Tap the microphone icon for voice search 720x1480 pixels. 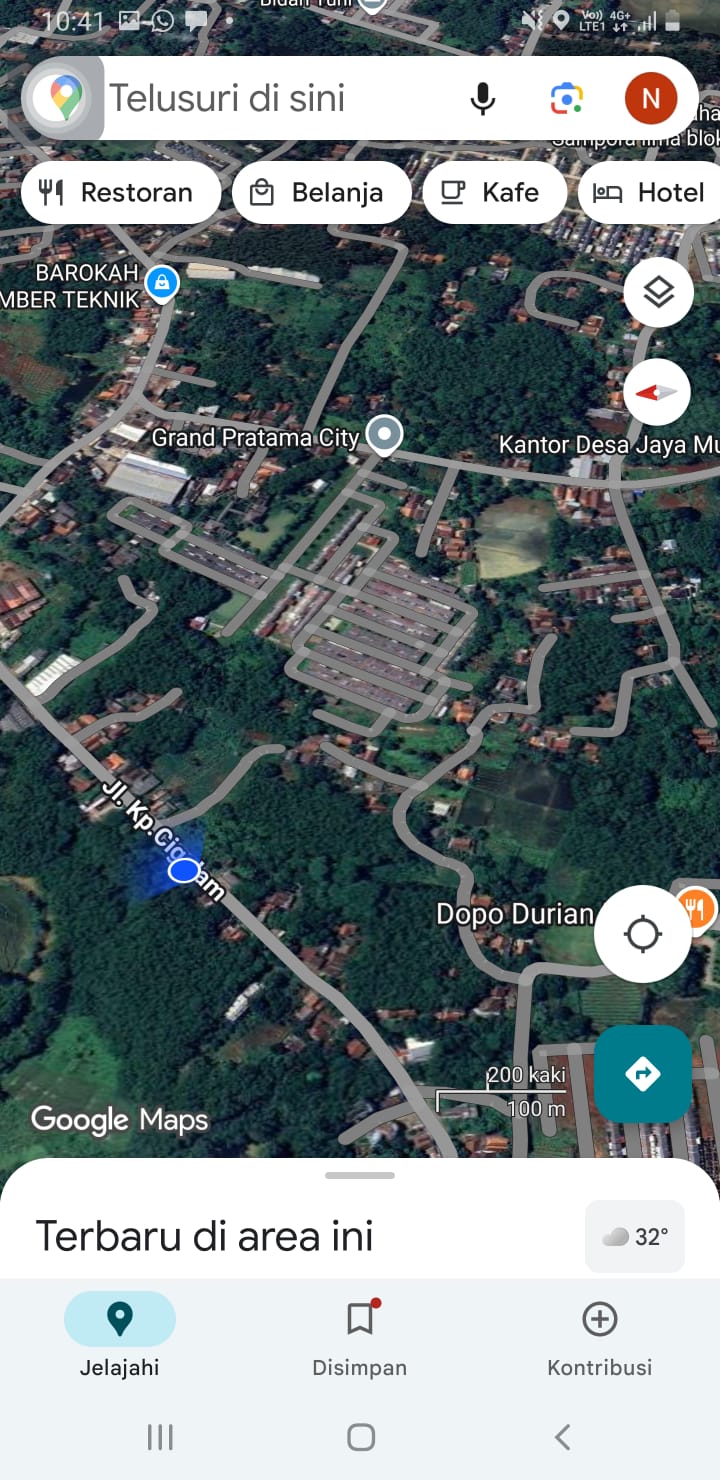(x=483, y=98)
